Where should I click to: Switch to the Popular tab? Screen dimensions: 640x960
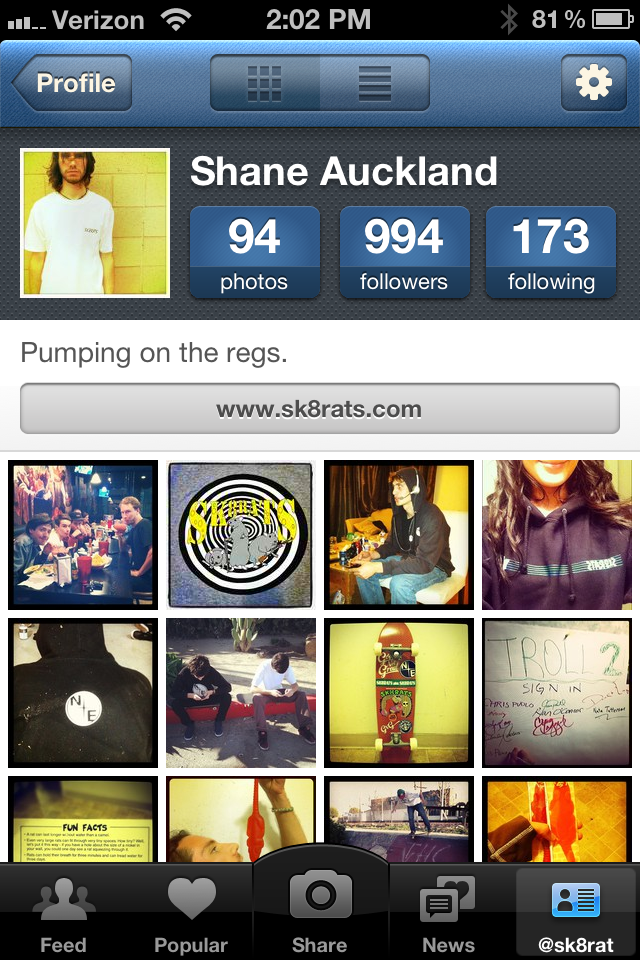click(x=191, y=912)
